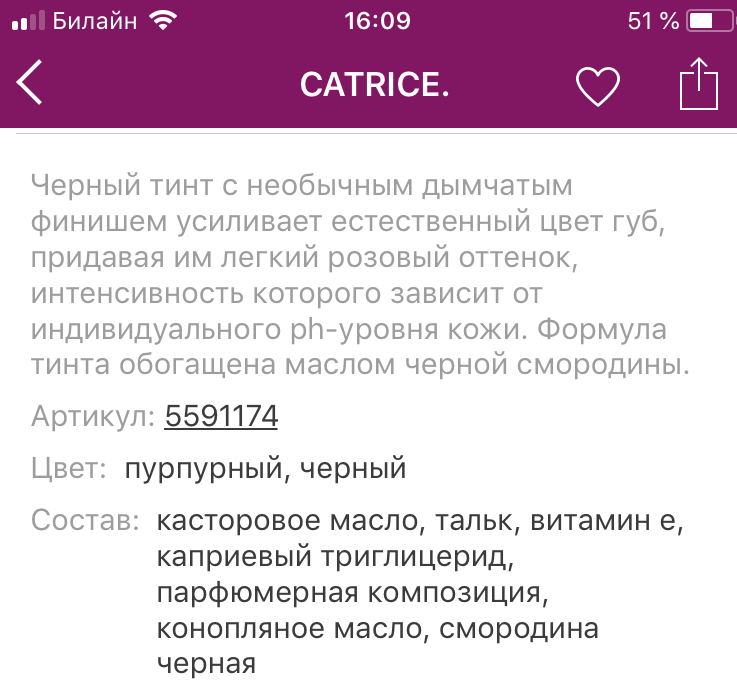Add this Catrice product to favorites
The image size is (737, 684).
[598, 86]
